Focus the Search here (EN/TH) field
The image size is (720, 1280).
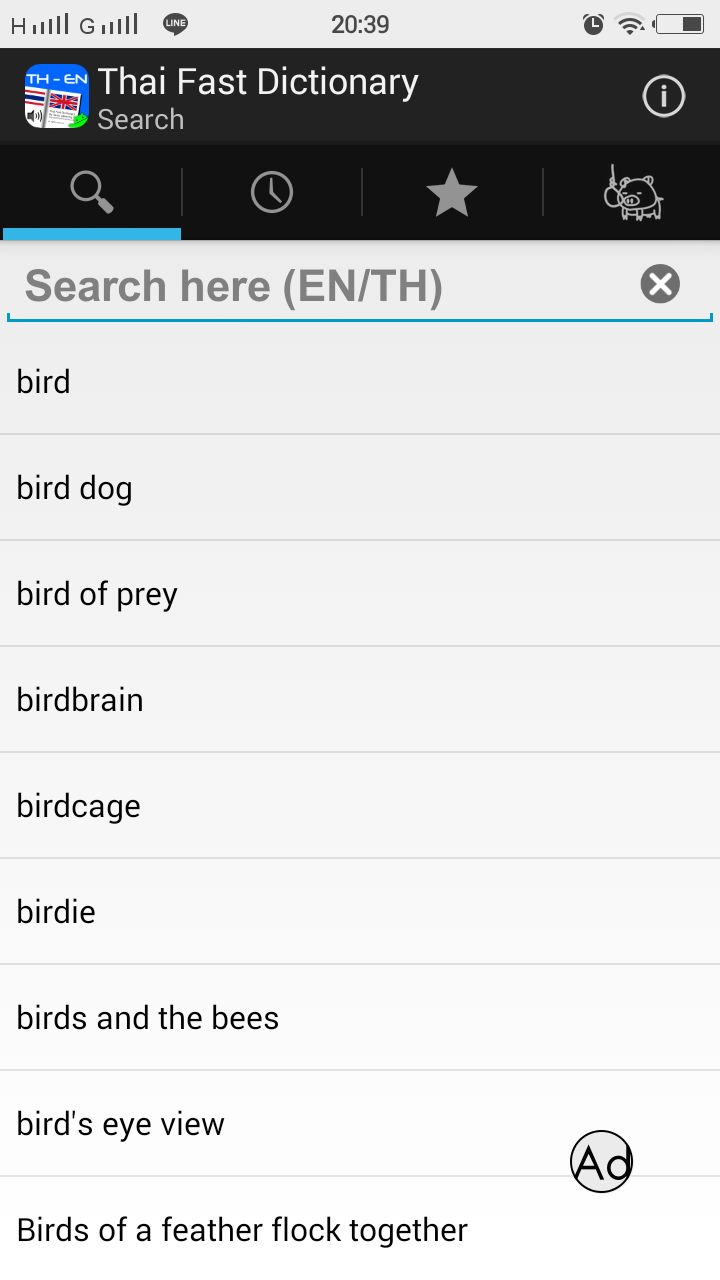point(320,287)
